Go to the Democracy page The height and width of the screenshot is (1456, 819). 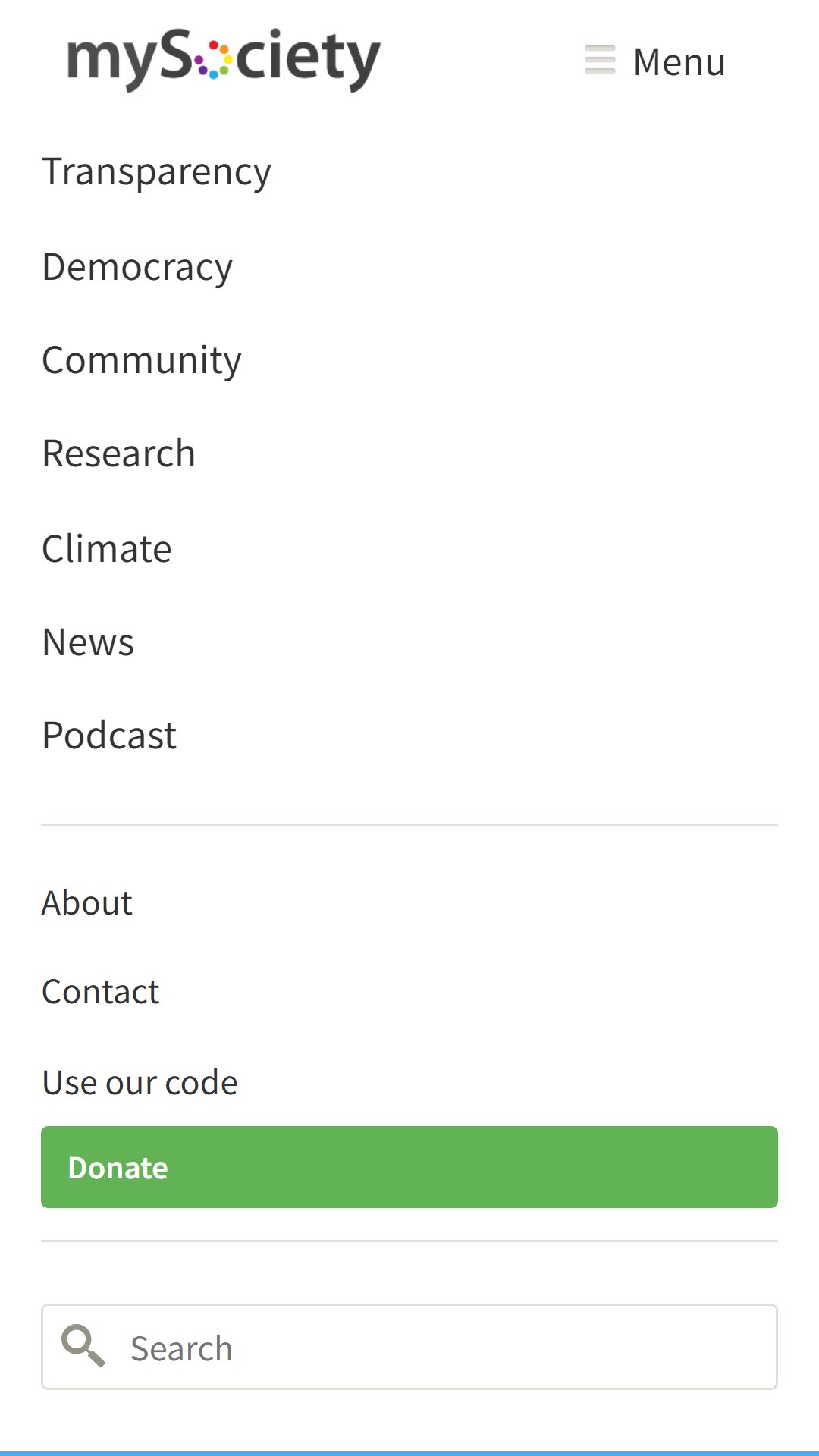[x=137, y=268]
